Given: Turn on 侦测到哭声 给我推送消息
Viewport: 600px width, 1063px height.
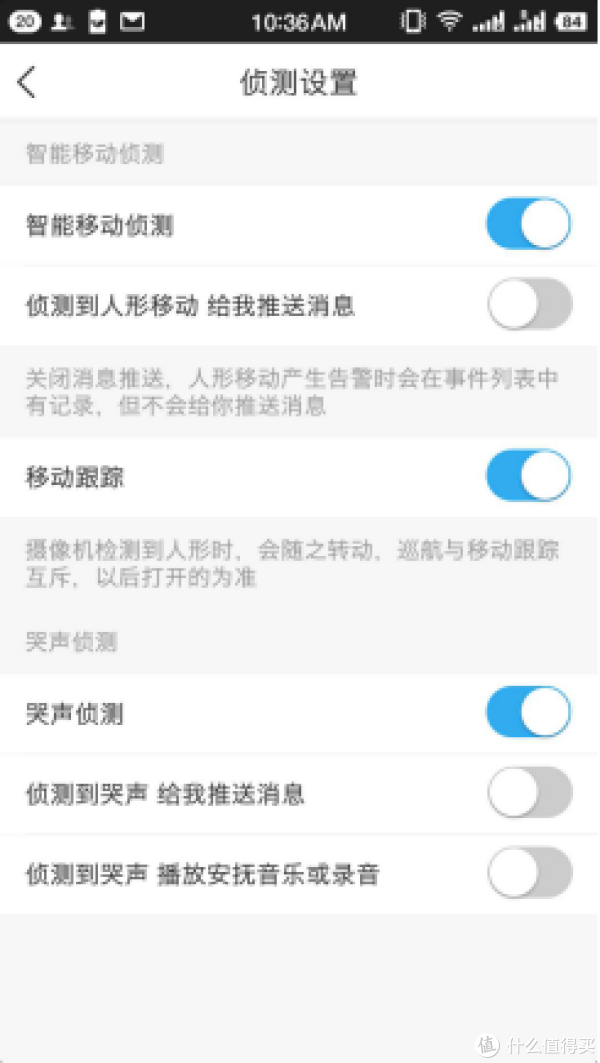Looking at the screenshot, I should coord(529,794).
